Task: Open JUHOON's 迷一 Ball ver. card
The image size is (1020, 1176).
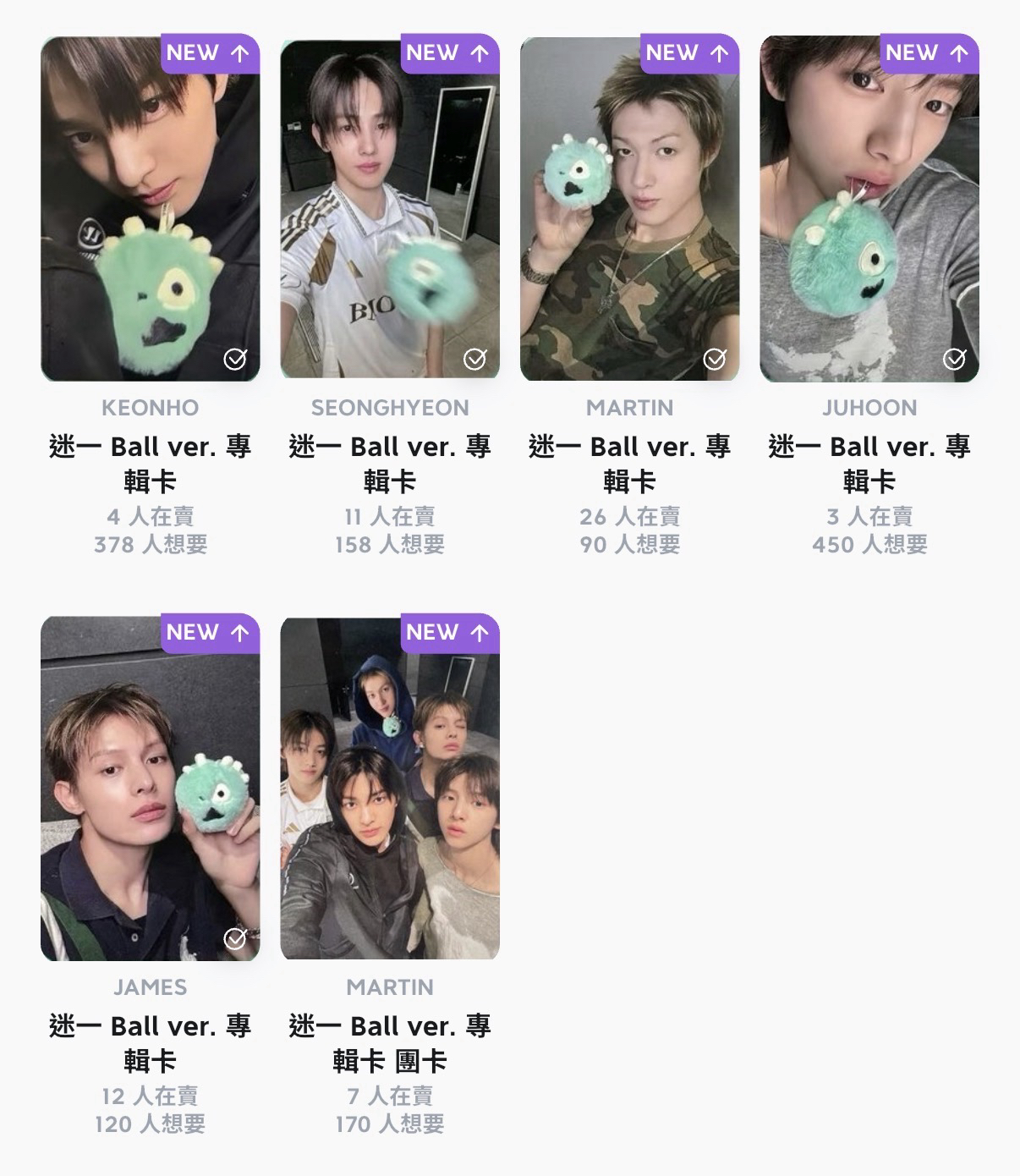Action: pyautogui.click(x=869, y=207)
